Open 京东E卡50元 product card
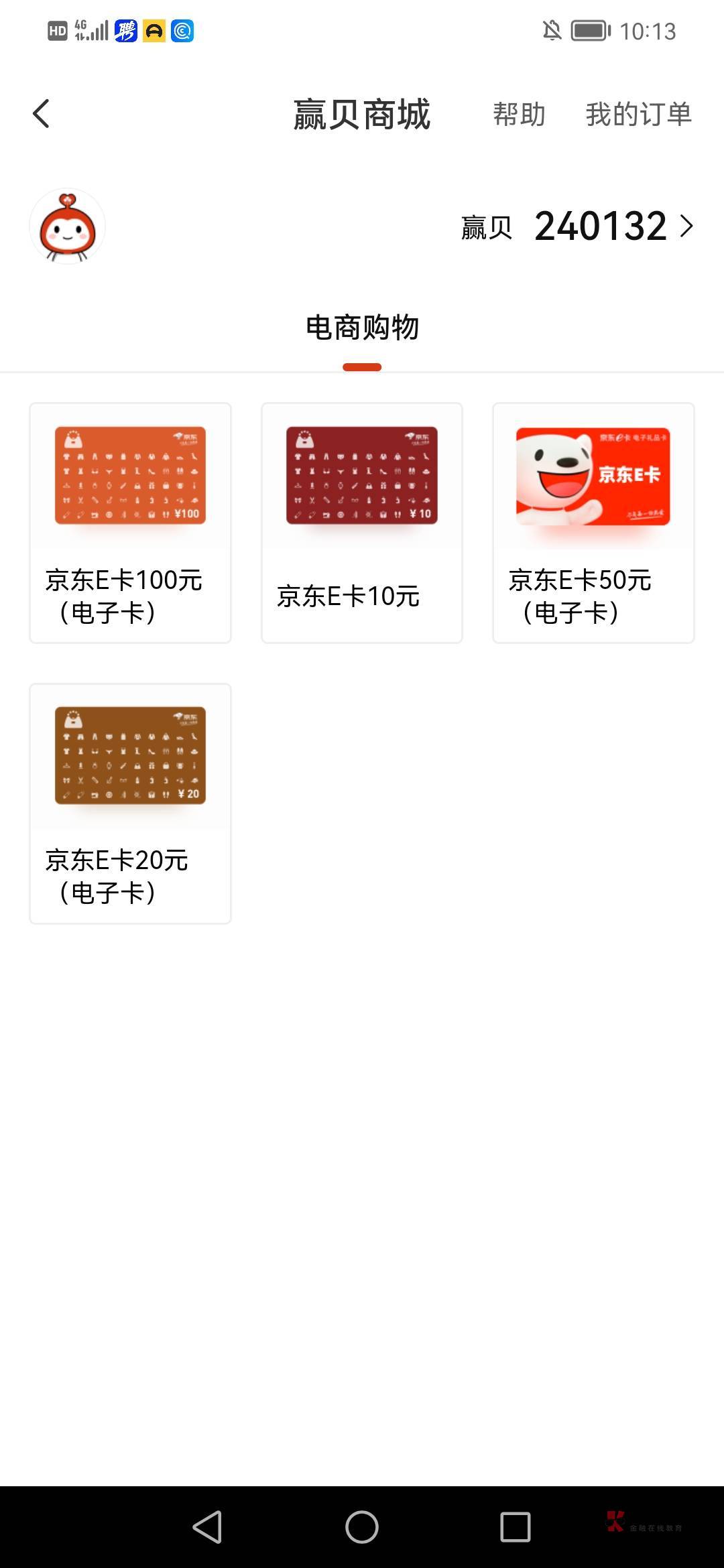This screenshot has width=724, height=1568. tap(593, 523)
